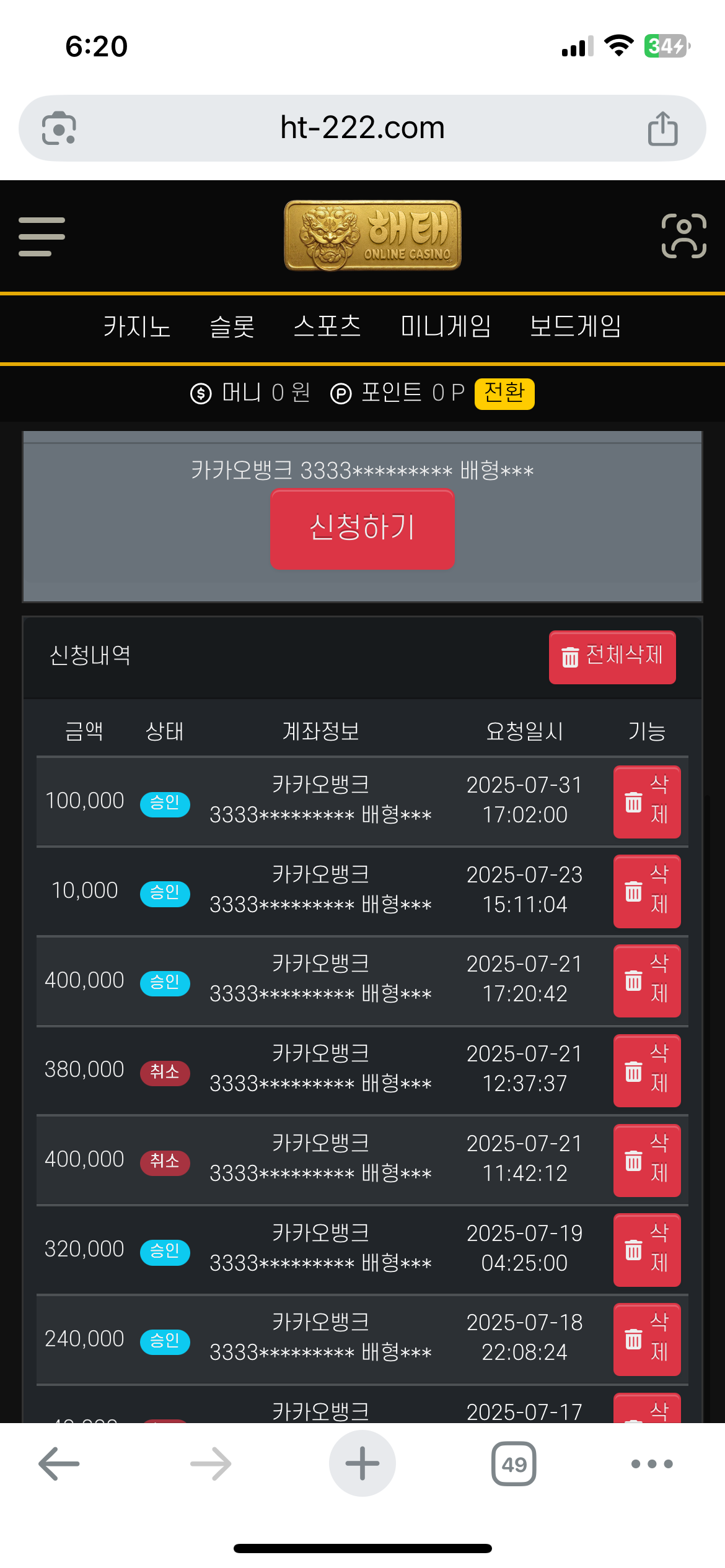The width and height of the screenshot is (725, 1568).
Task: Tap the ht-222.com address bar
Action: pos(362,128)
